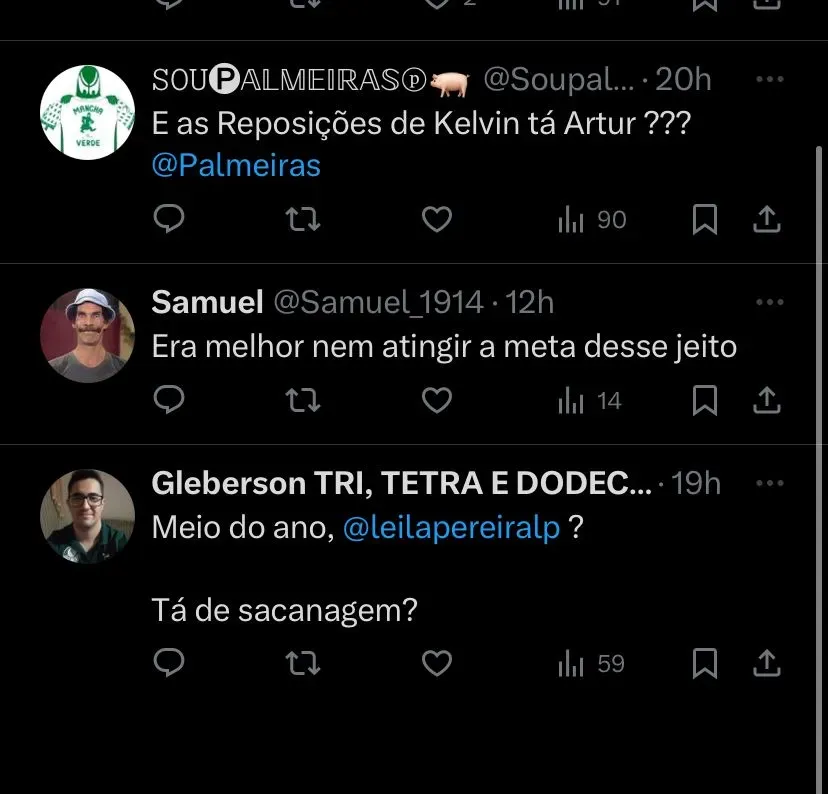Open overflow menu on SouPalmeiras tweet
This screenshot has height=794, width=828.
tap(769, 79)
